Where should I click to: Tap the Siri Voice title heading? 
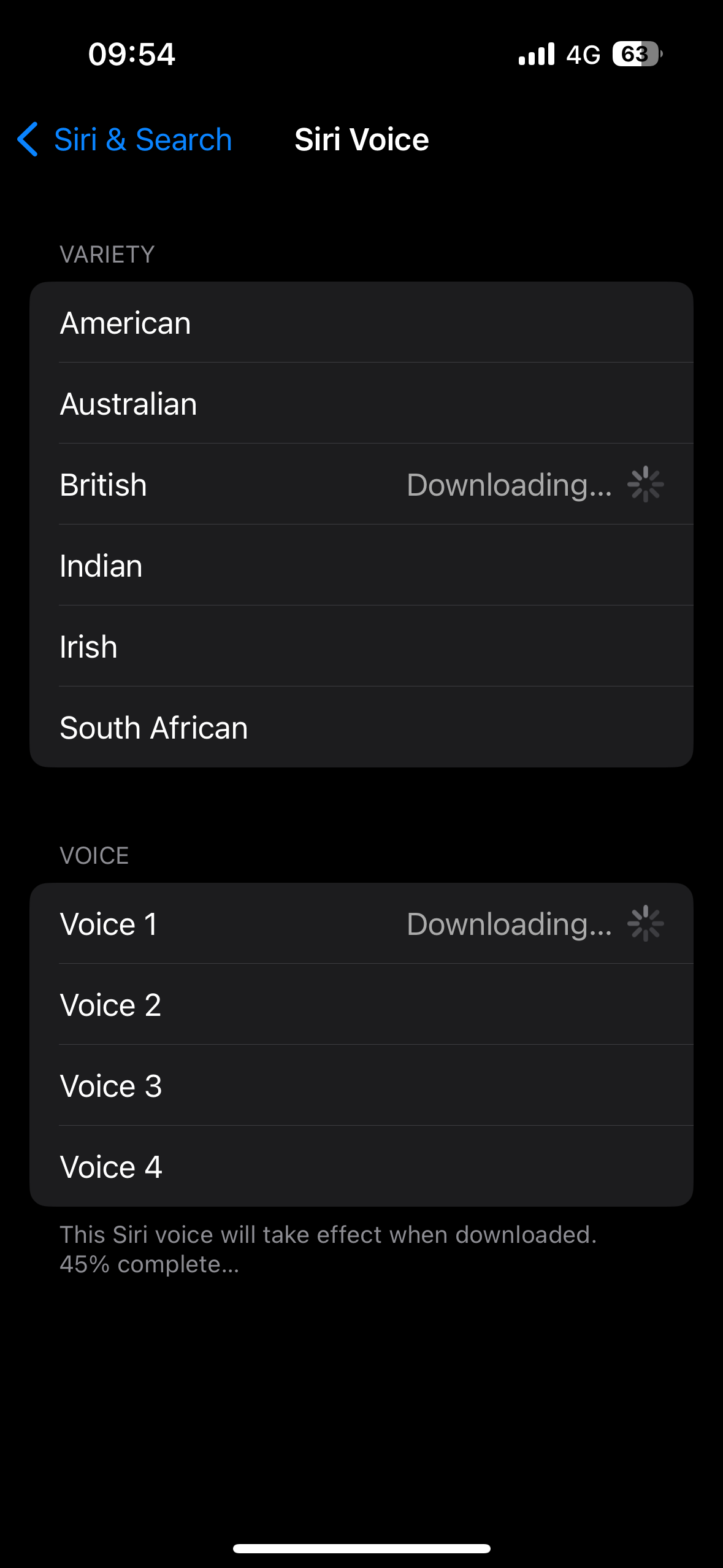(x=361, y=139)
